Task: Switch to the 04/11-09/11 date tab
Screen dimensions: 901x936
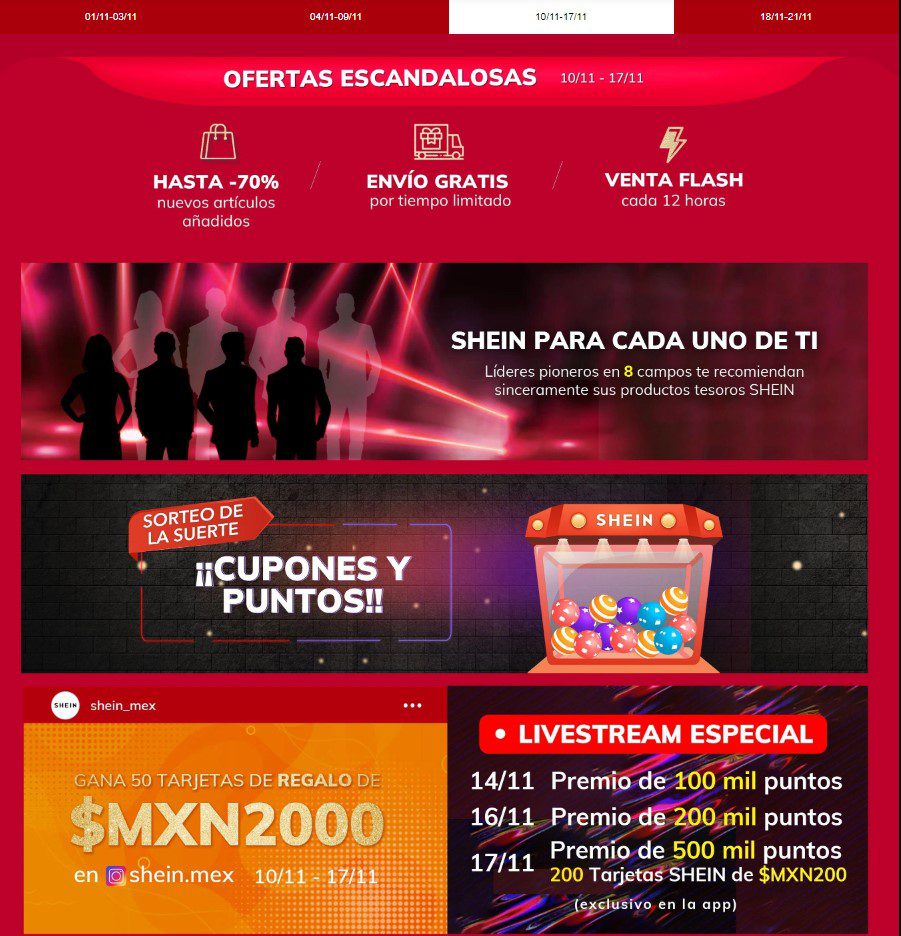Action: tap(336, 17)
